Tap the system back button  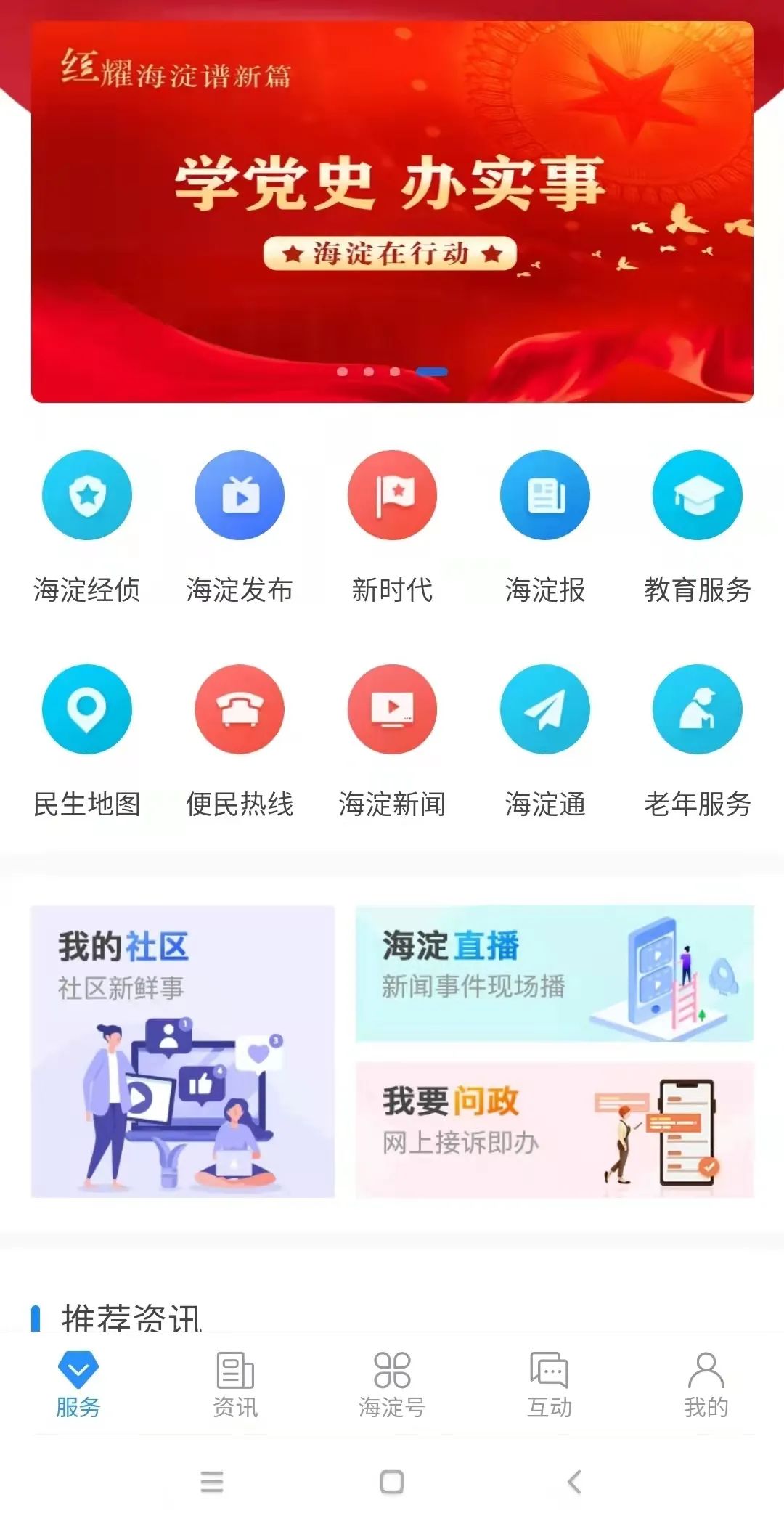(x=574, y=1482)
